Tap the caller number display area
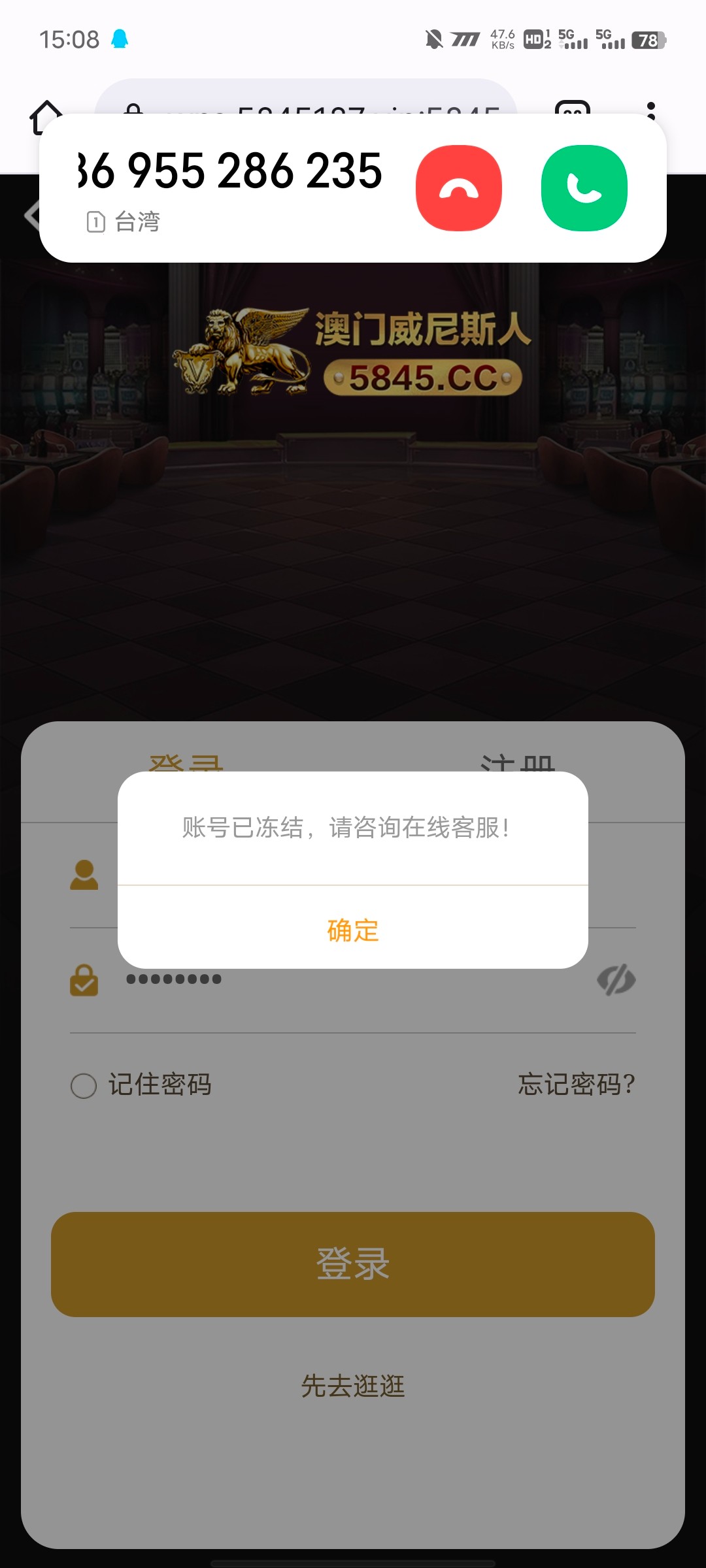This screenshot has height=1568, width=706. [x=229, y=171]
